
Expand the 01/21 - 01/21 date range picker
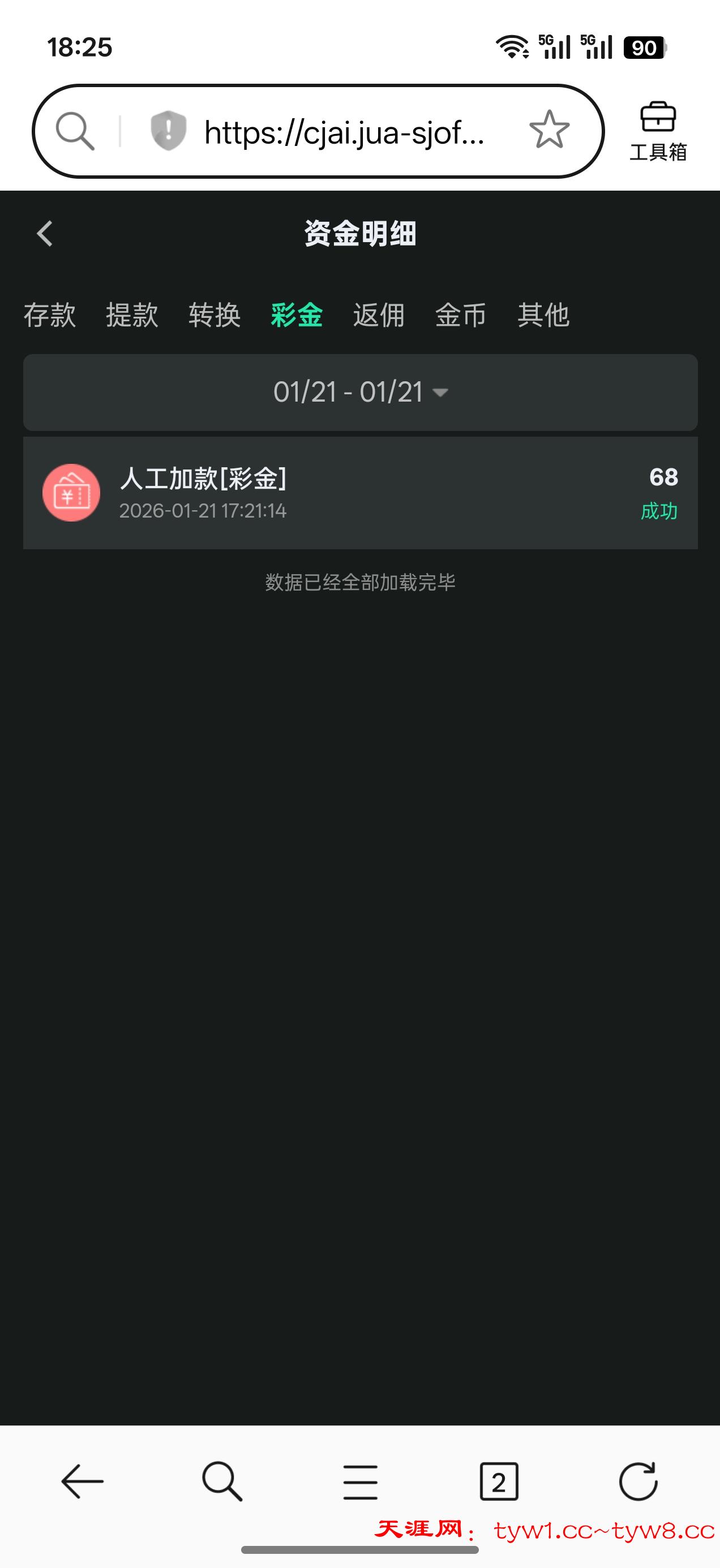tap(360, 392)
